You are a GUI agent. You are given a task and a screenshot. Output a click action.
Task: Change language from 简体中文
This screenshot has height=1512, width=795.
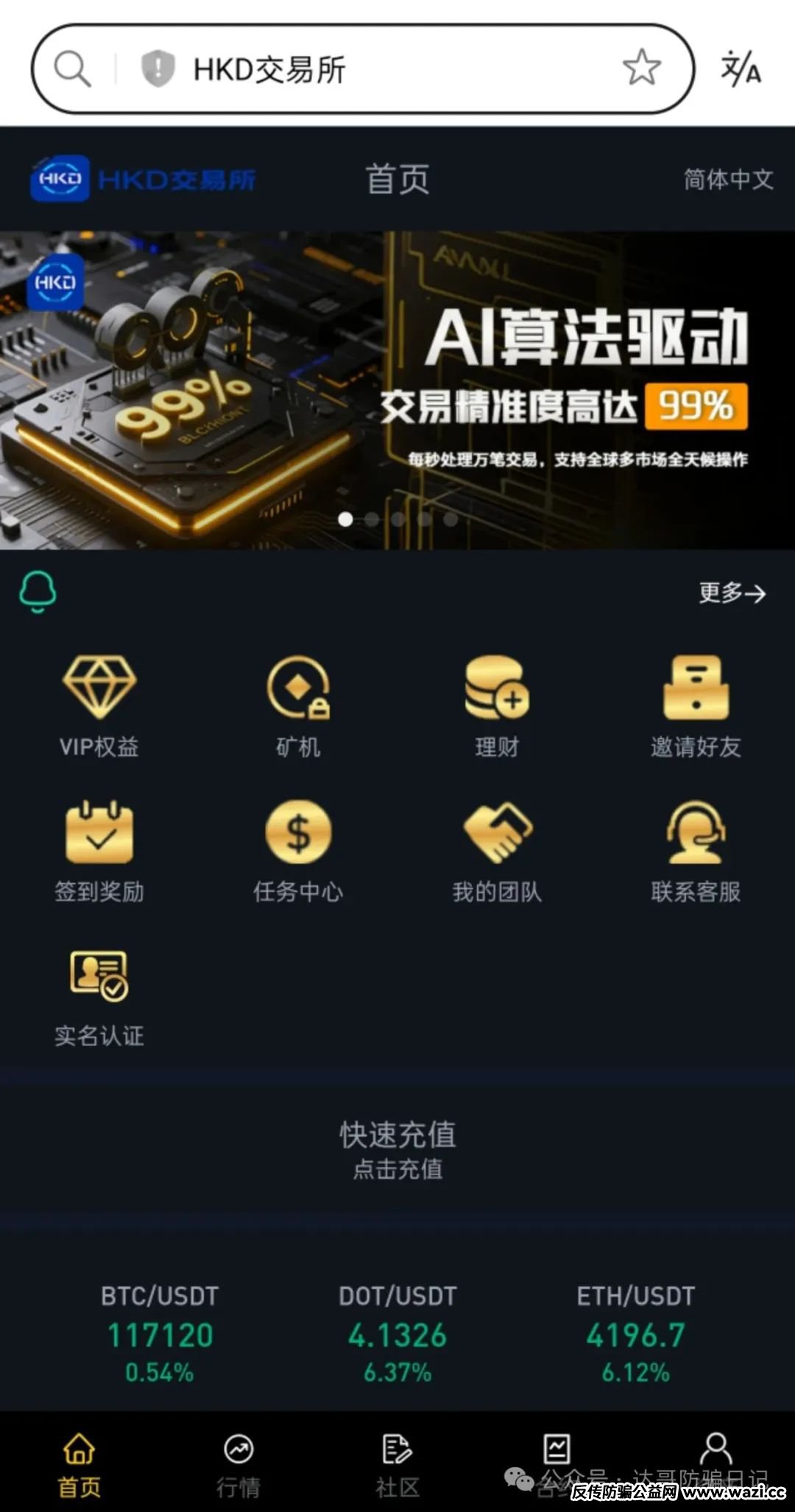[728, 179]
